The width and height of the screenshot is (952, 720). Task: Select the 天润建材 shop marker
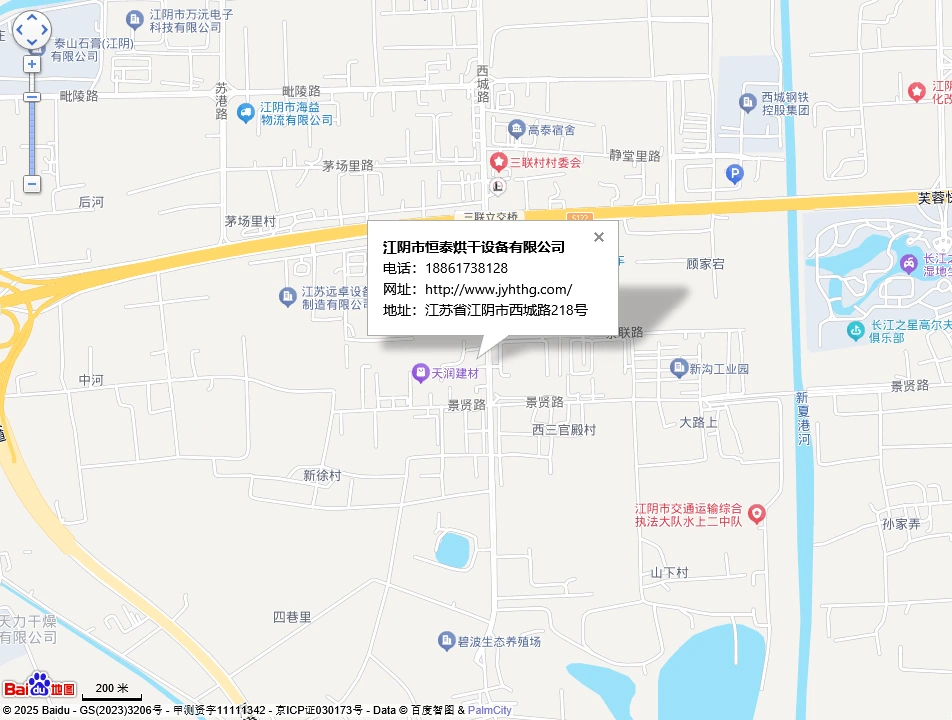pyautogui.click(x=420, y=373)
